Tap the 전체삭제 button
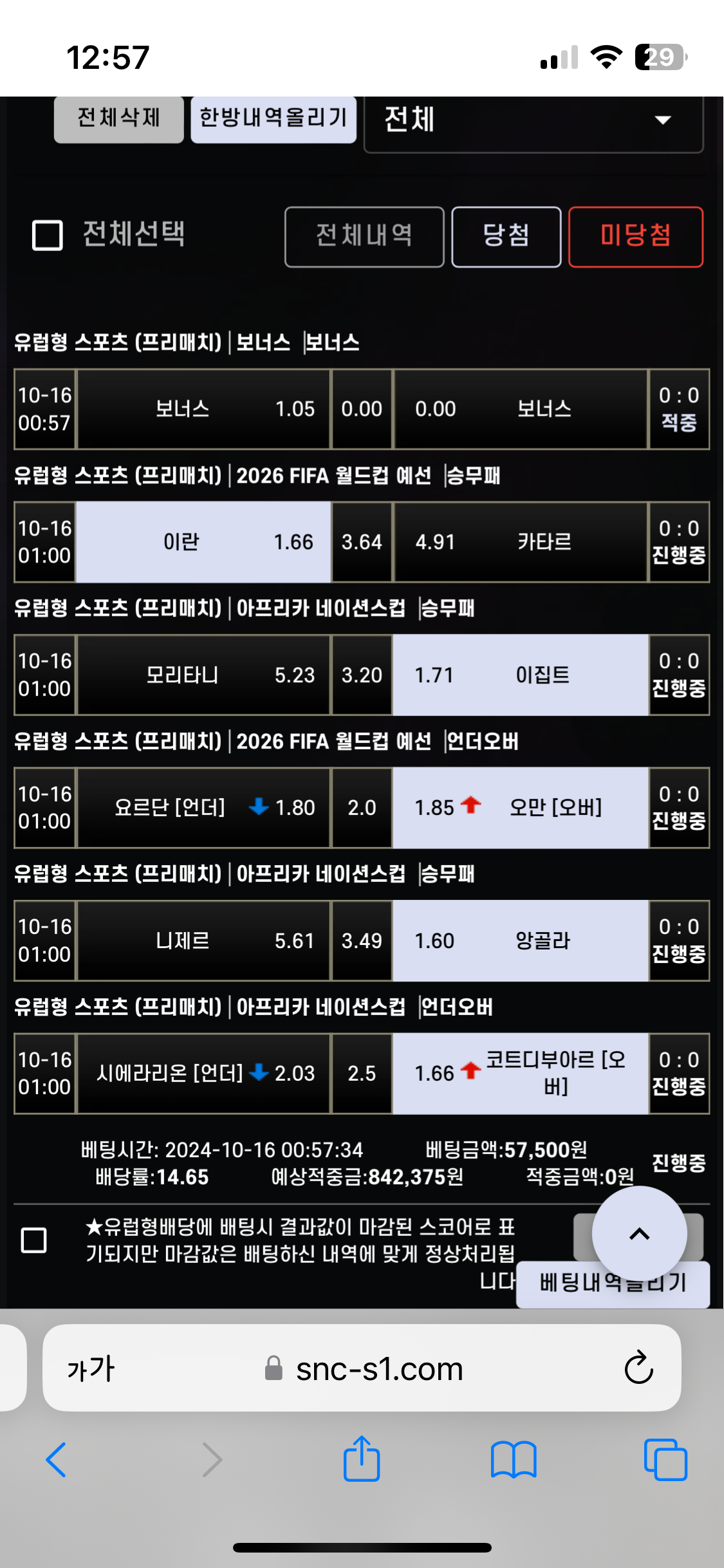The image size is (724, 1568). (119, 118)
